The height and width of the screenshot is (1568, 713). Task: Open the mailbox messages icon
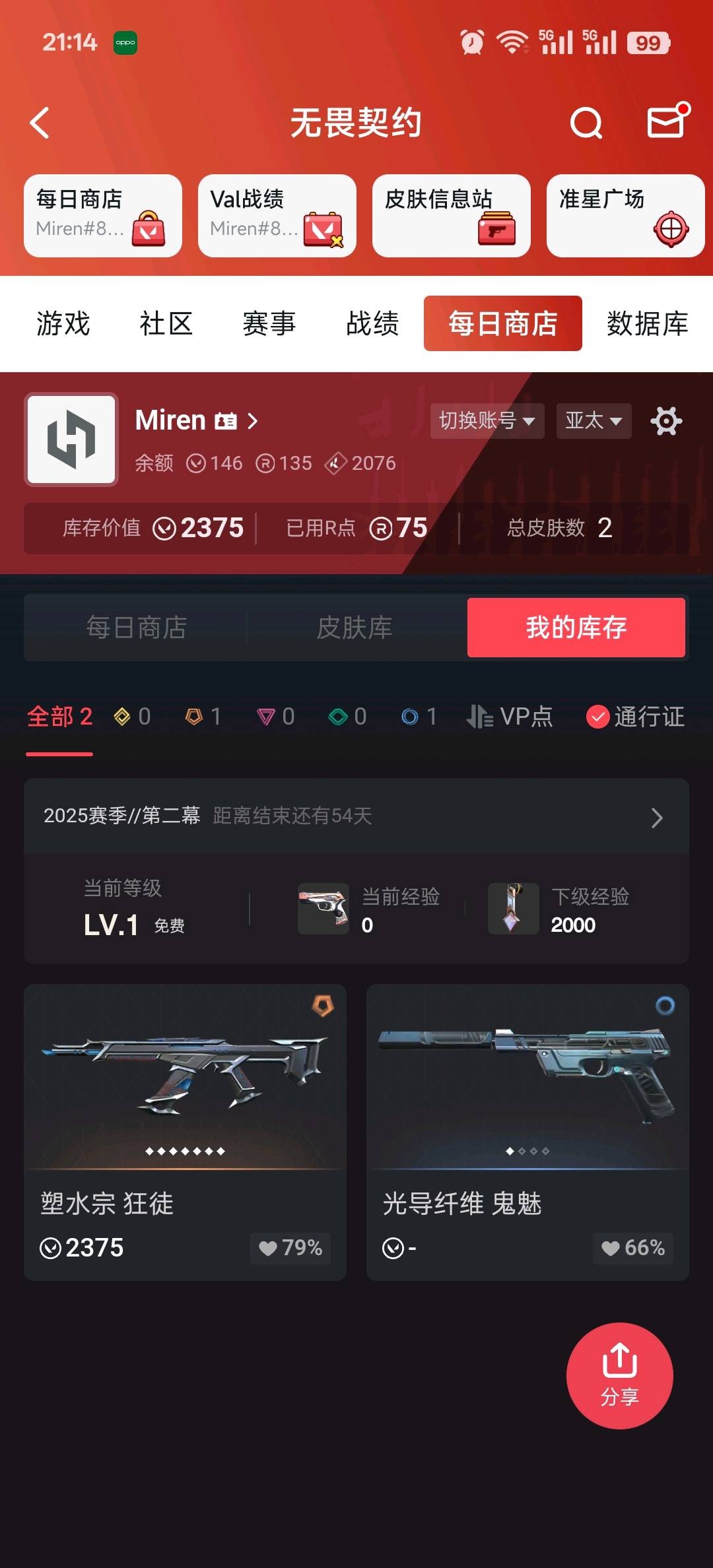[667, 121]
